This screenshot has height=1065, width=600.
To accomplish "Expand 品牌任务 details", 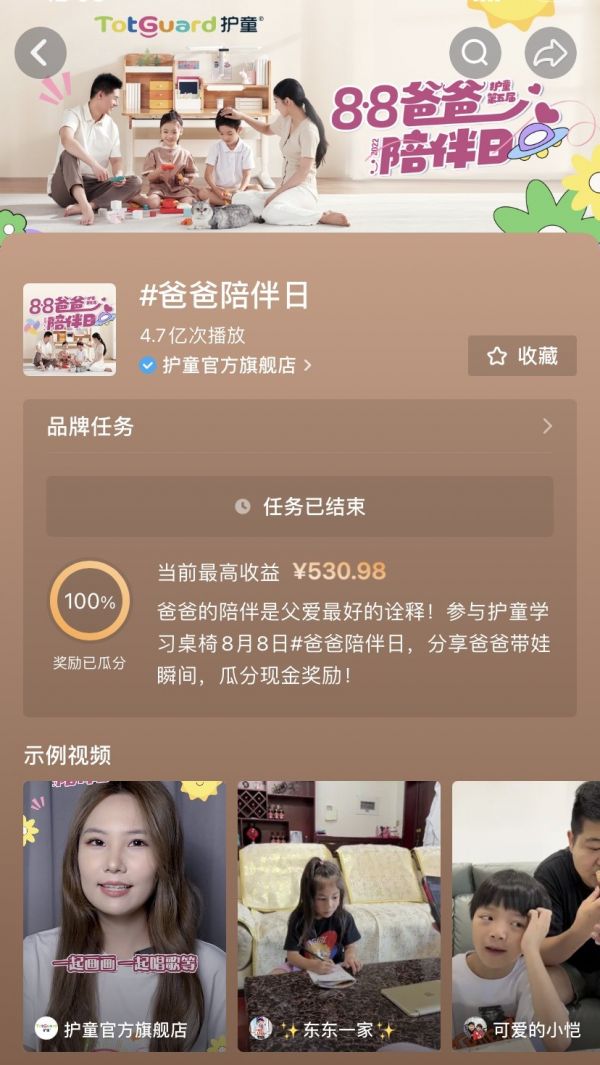I will pyautogui.click(x=546, y=427).
